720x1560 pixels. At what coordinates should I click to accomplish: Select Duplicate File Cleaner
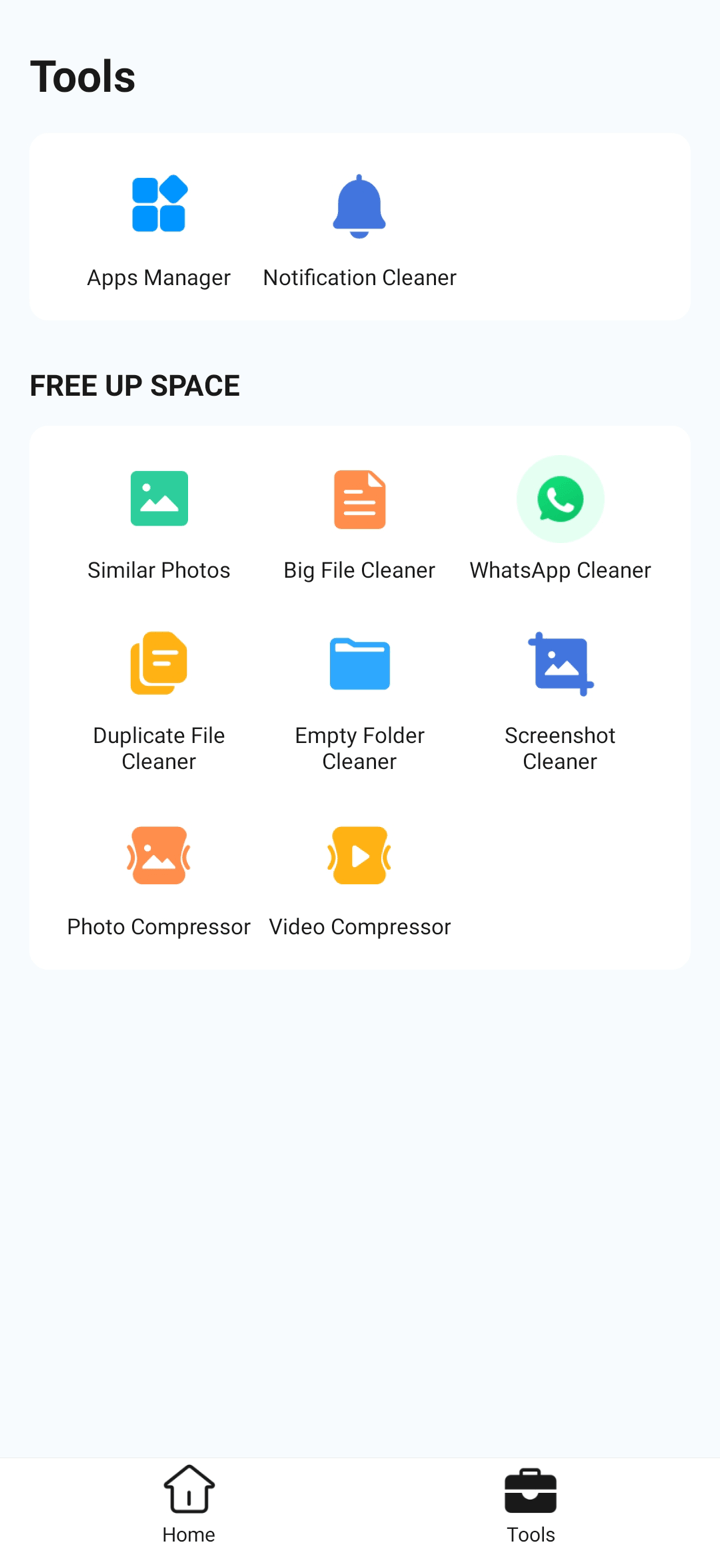click(159, 700)
